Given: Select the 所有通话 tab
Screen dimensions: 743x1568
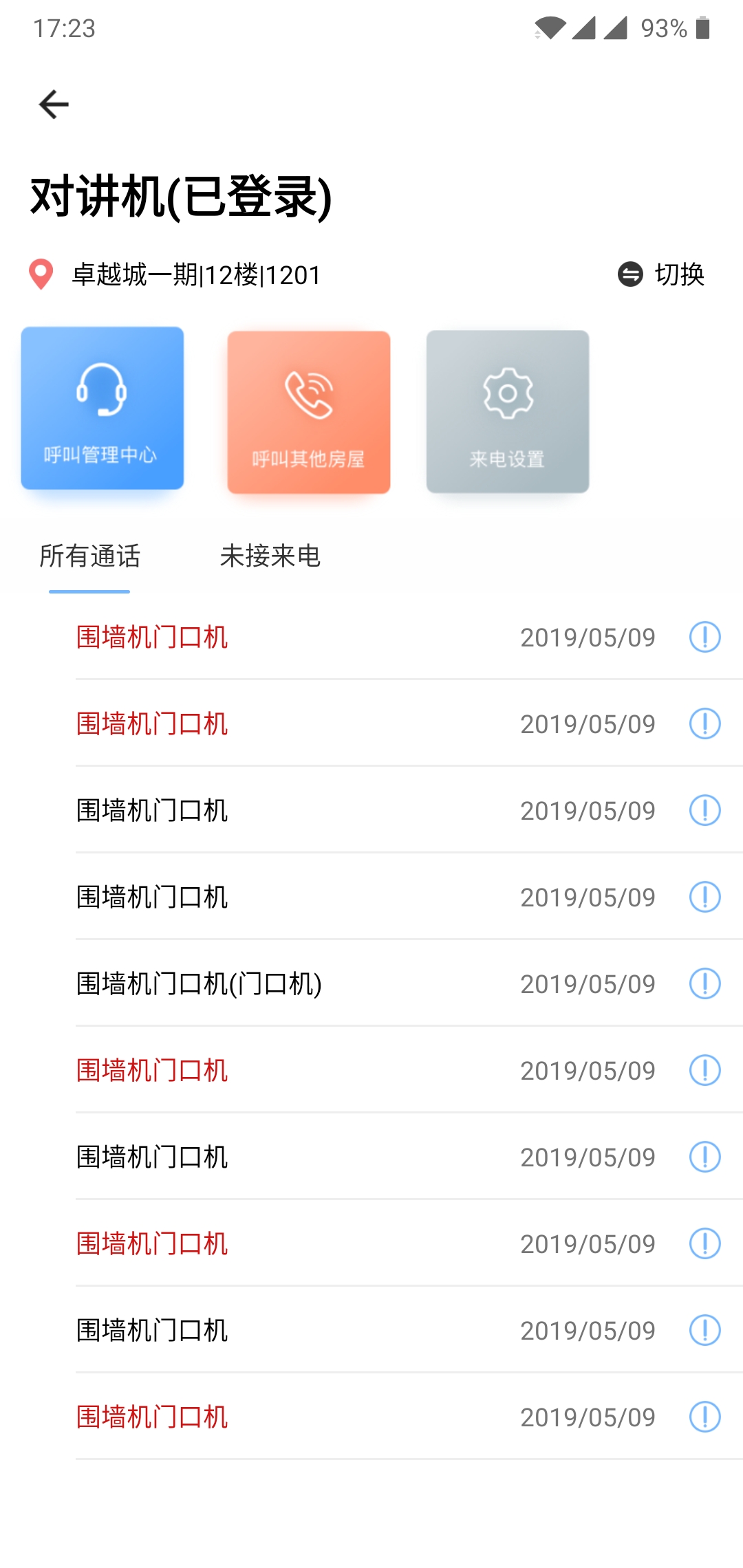Looking at the screenshot, I should point(89,556).
